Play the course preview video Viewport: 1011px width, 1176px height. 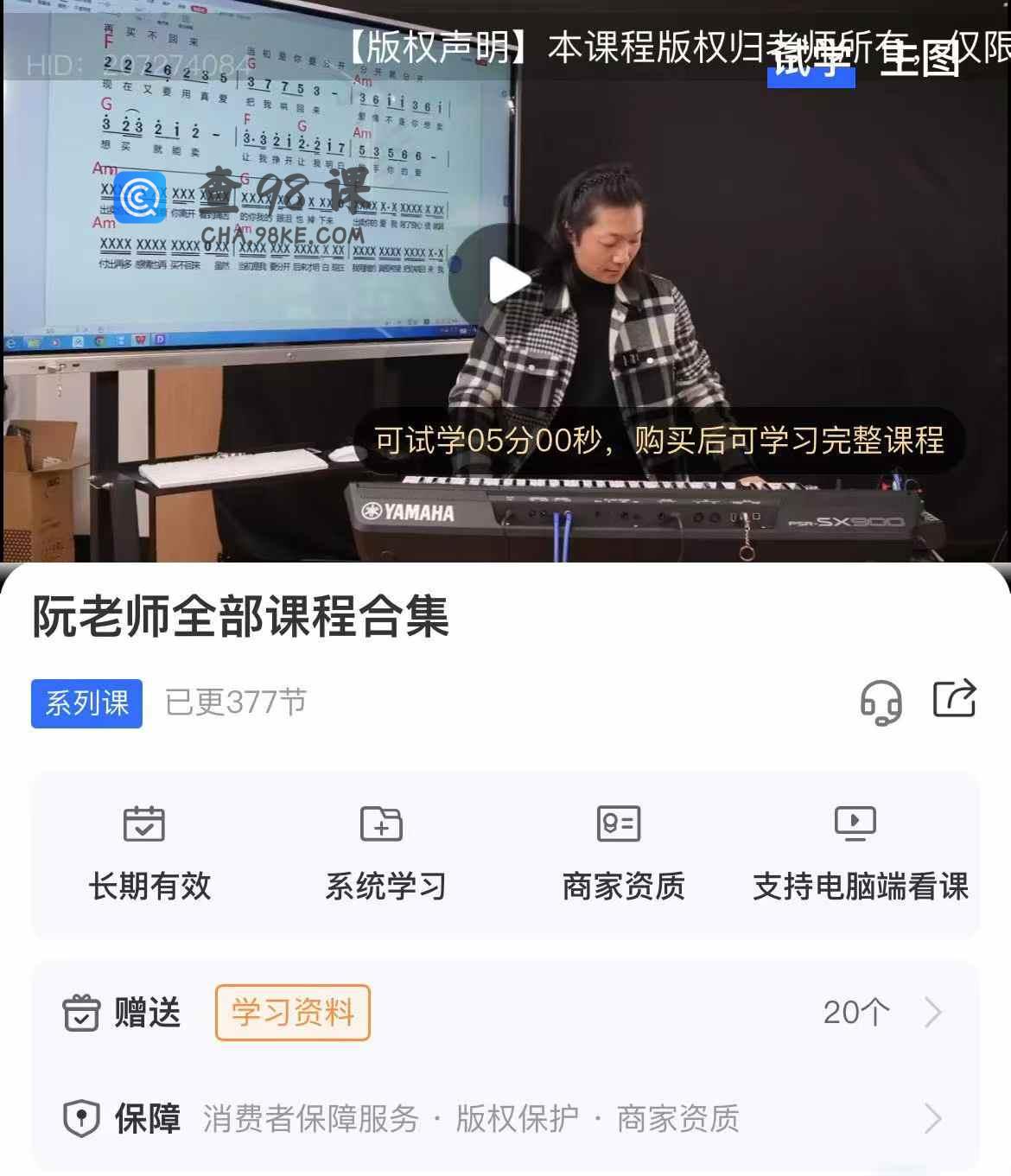tap(506, 280)
